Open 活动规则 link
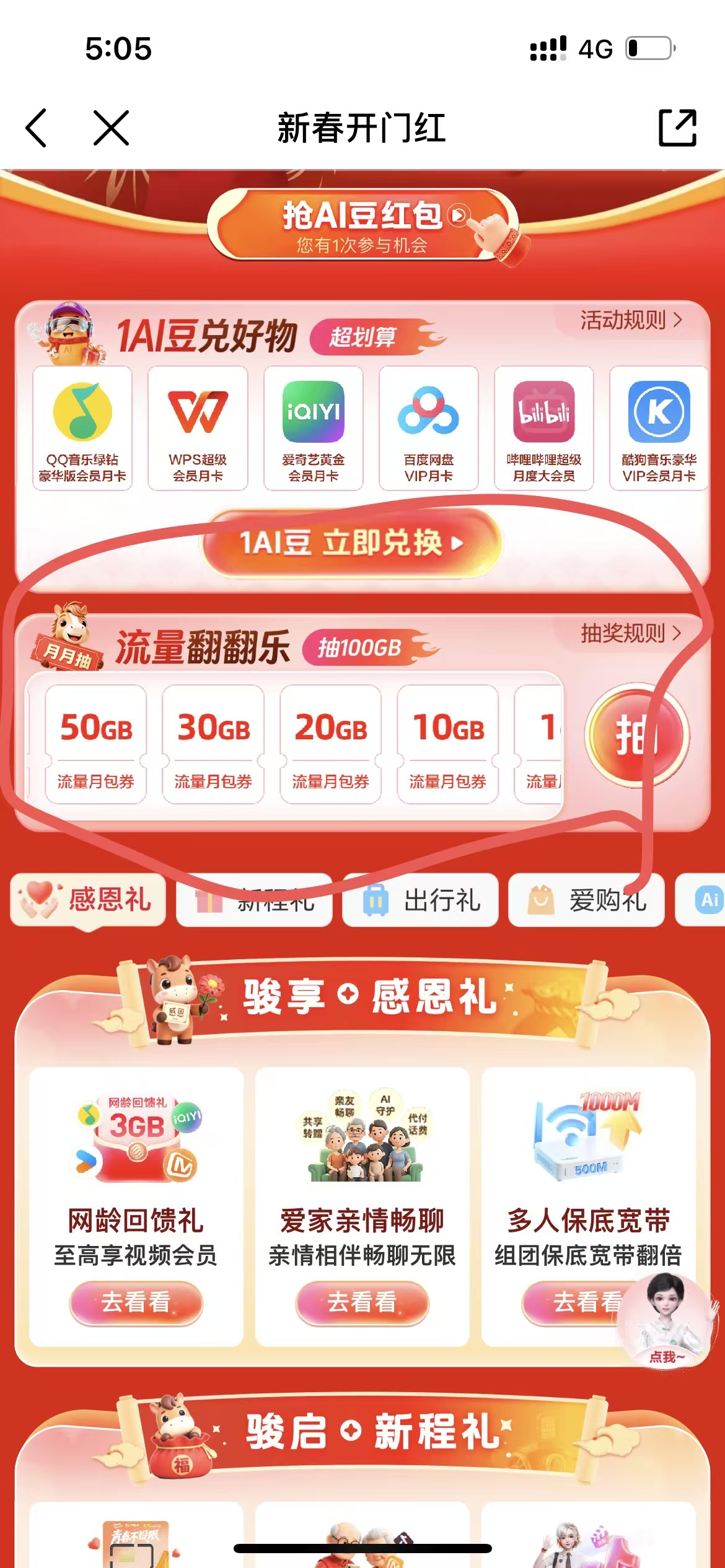The height and width of the screenshot is (1568, 725). point(630,320)
